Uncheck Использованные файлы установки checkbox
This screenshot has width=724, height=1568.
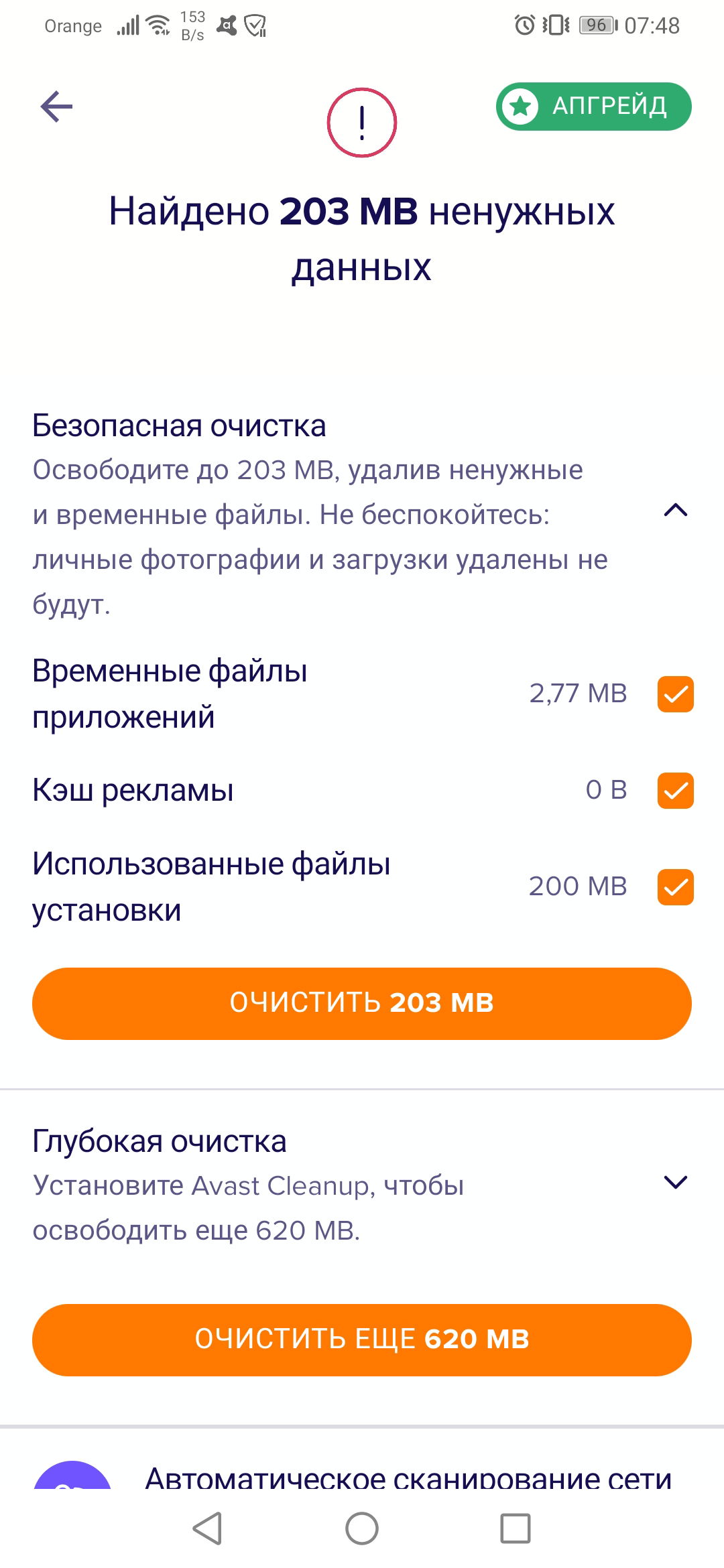[x=675, y=887]
